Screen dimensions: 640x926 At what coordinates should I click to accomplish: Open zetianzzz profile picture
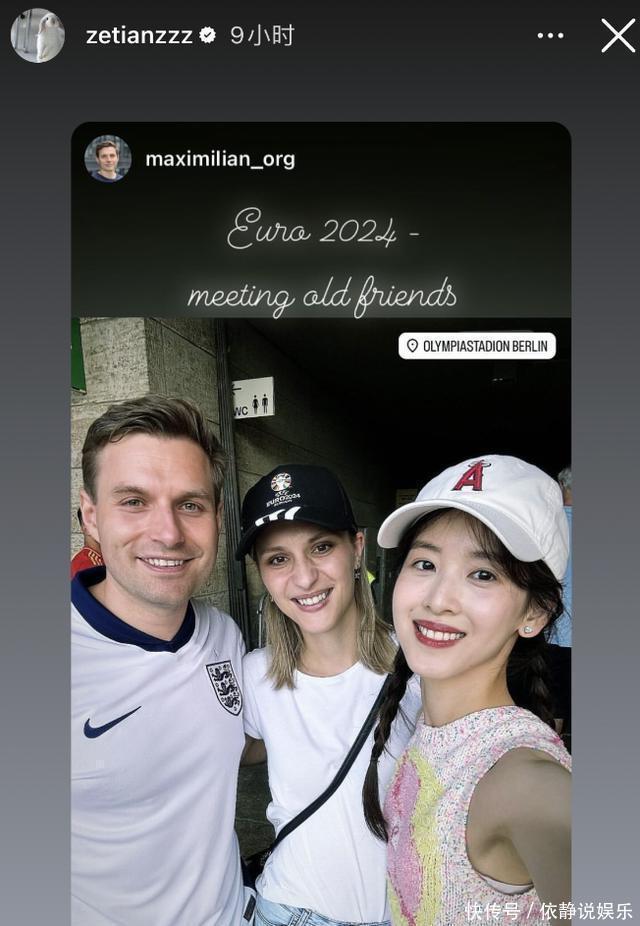coord(37,36)
